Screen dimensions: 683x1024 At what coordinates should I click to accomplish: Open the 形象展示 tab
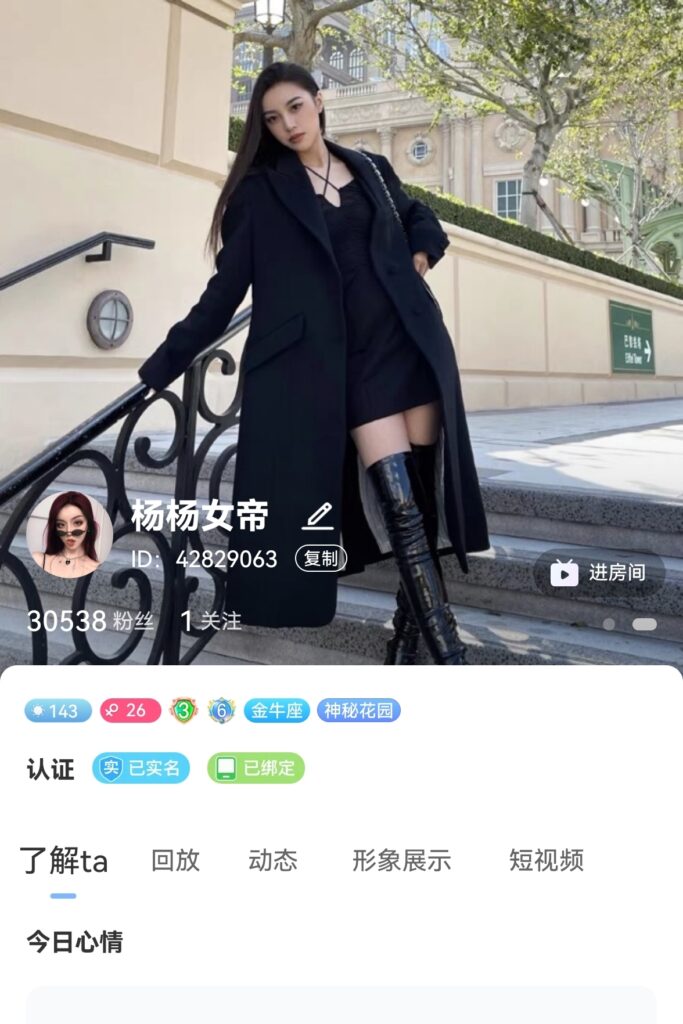401,860
